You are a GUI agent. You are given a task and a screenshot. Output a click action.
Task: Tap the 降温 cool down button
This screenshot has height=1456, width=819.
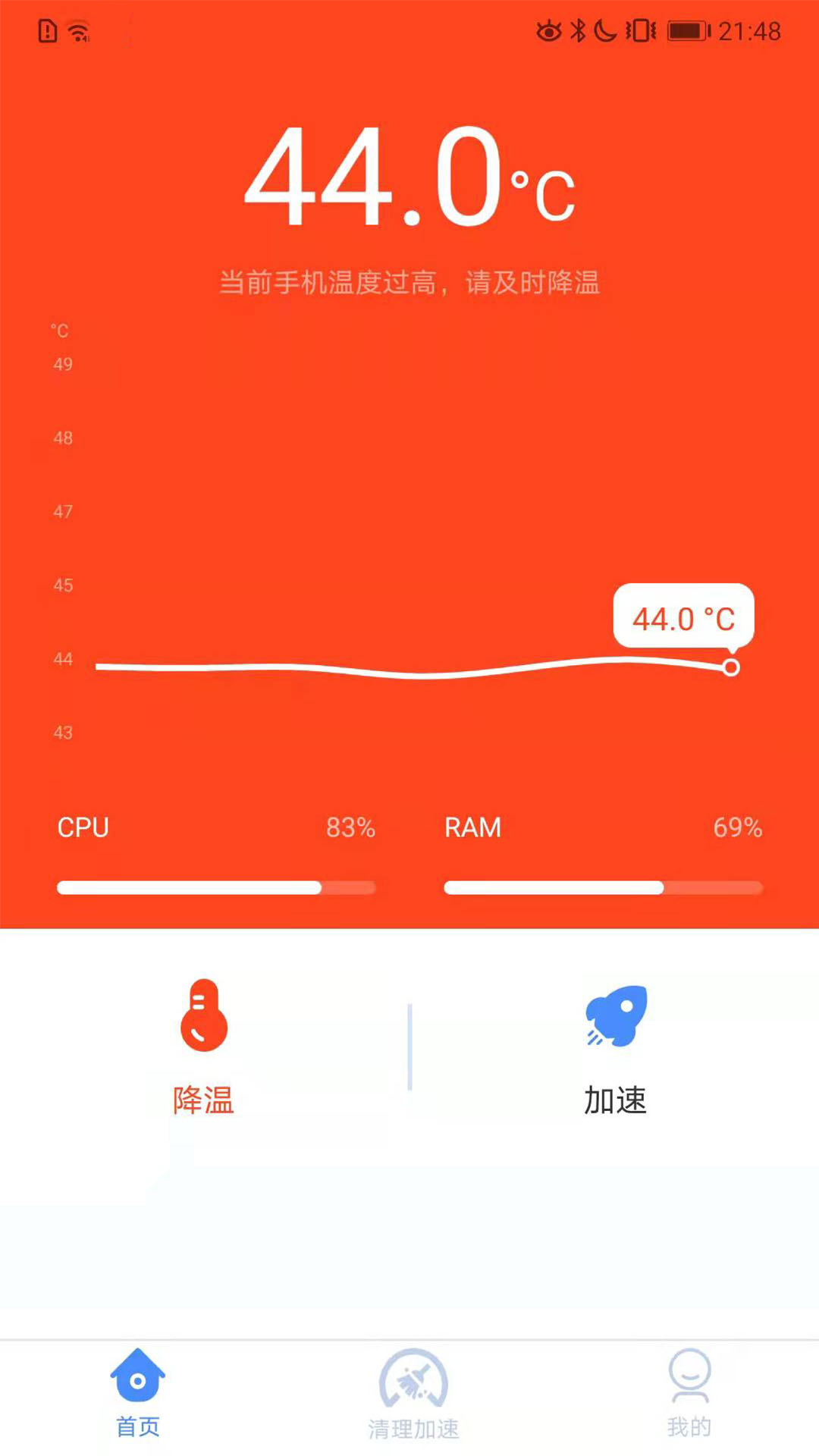(x=203, y=1046)
